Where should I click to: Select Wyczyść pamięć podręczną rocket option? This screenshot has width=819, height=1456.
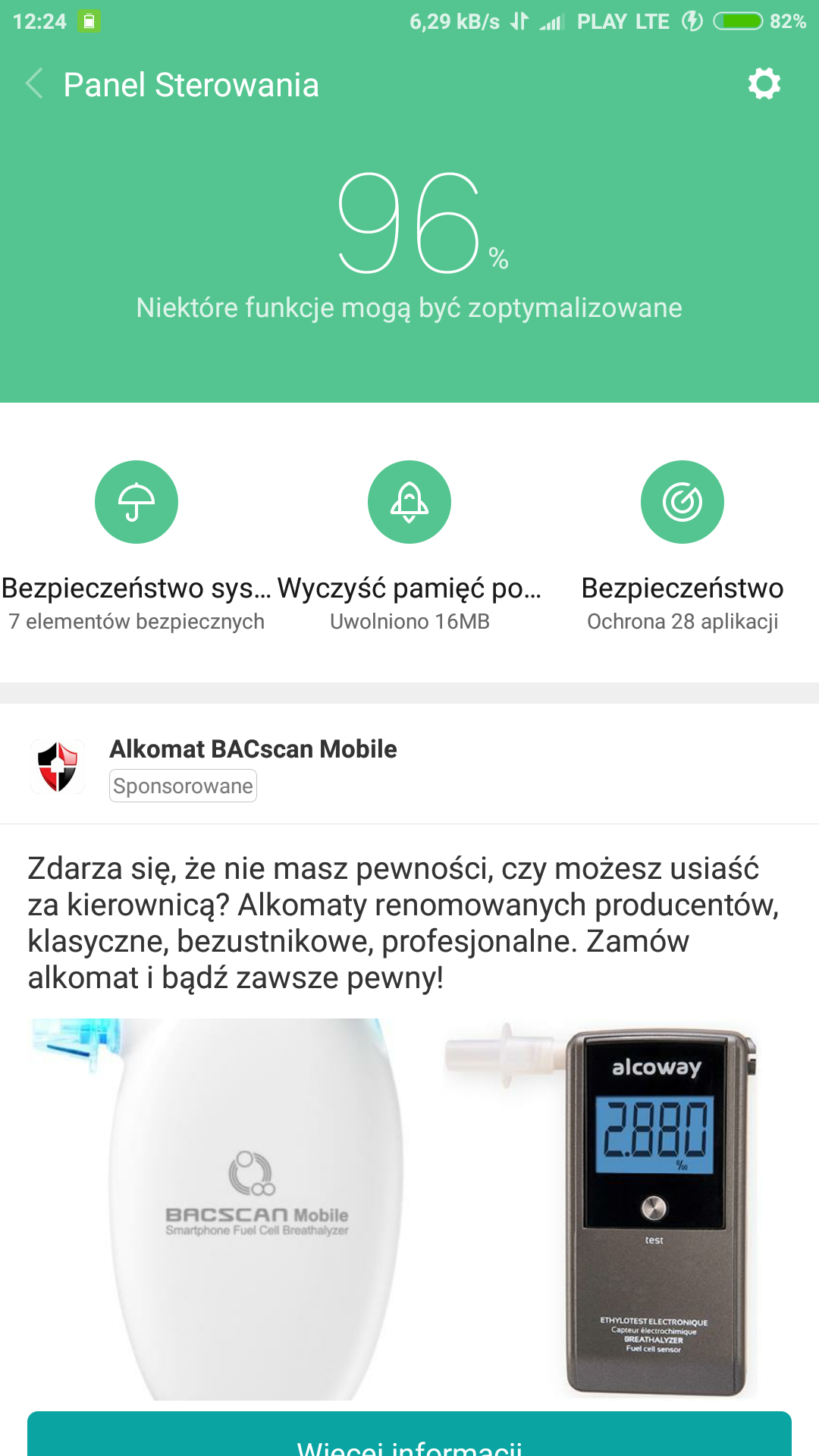coord(409,503)
